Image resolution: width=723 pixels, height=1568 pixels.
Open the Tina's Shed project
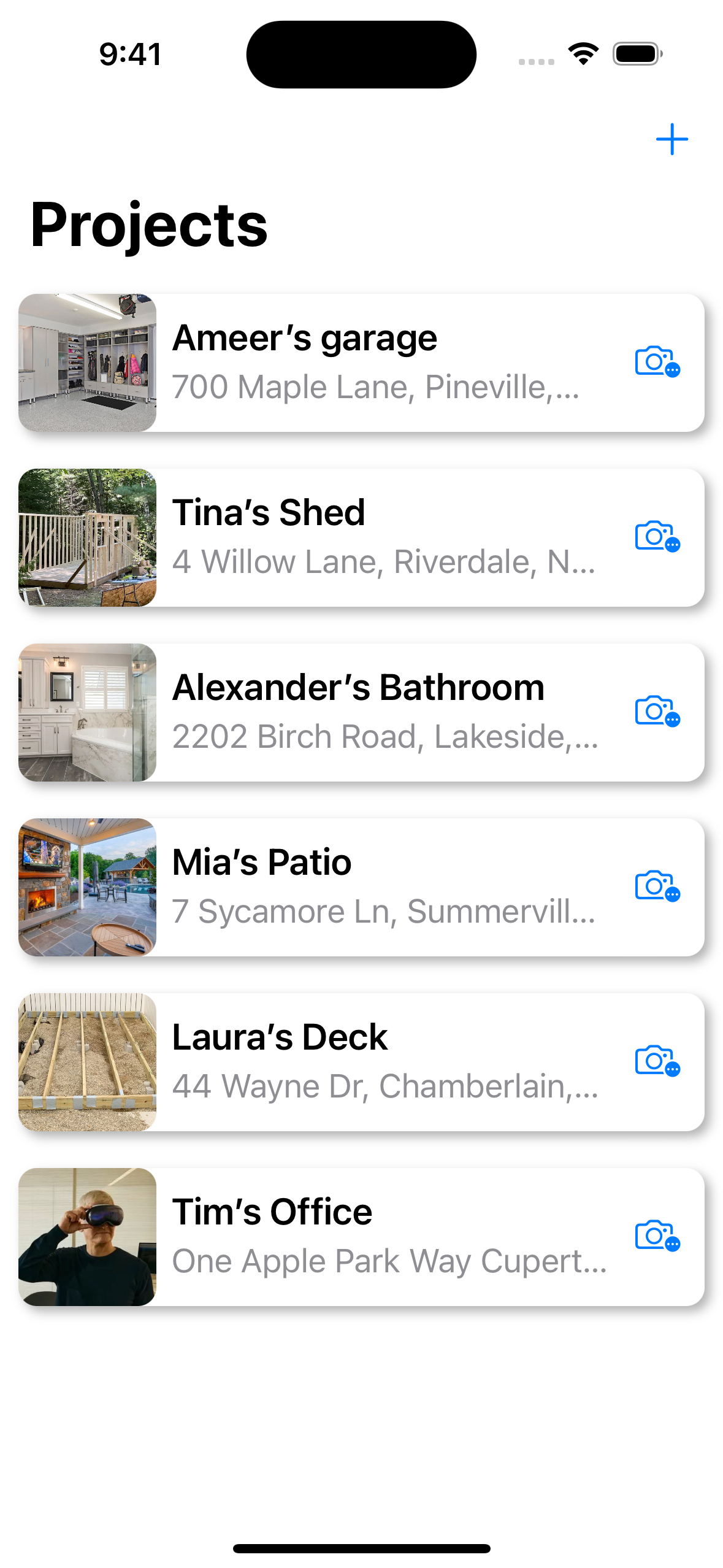point(368,537)
